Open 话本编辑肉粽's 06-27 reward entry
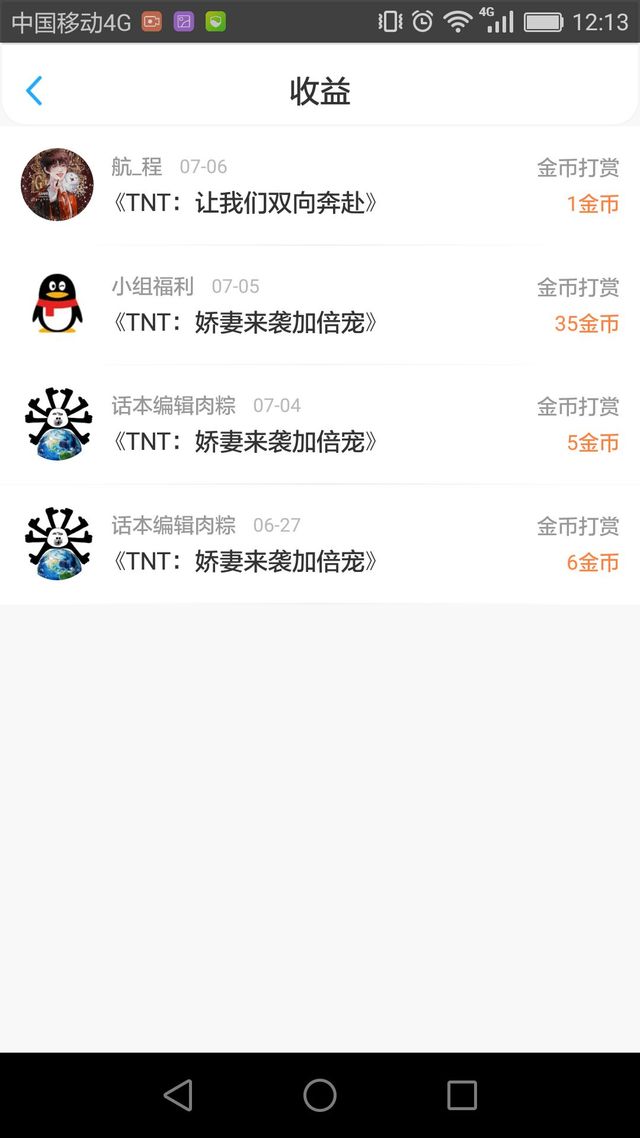640x1138 pixels. coord(320,544)
